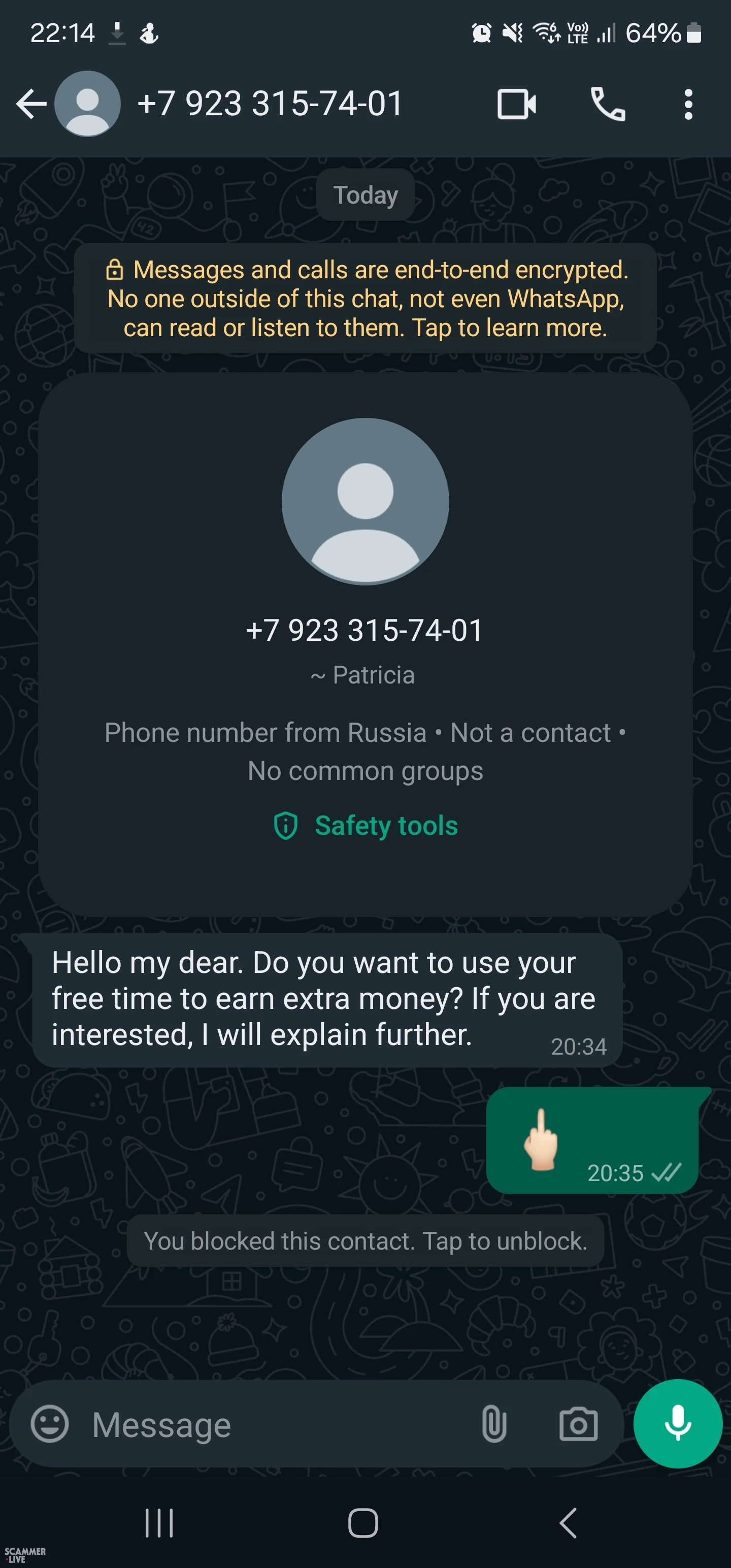Open the attachment paperclip menu

tap(493, 1424)
